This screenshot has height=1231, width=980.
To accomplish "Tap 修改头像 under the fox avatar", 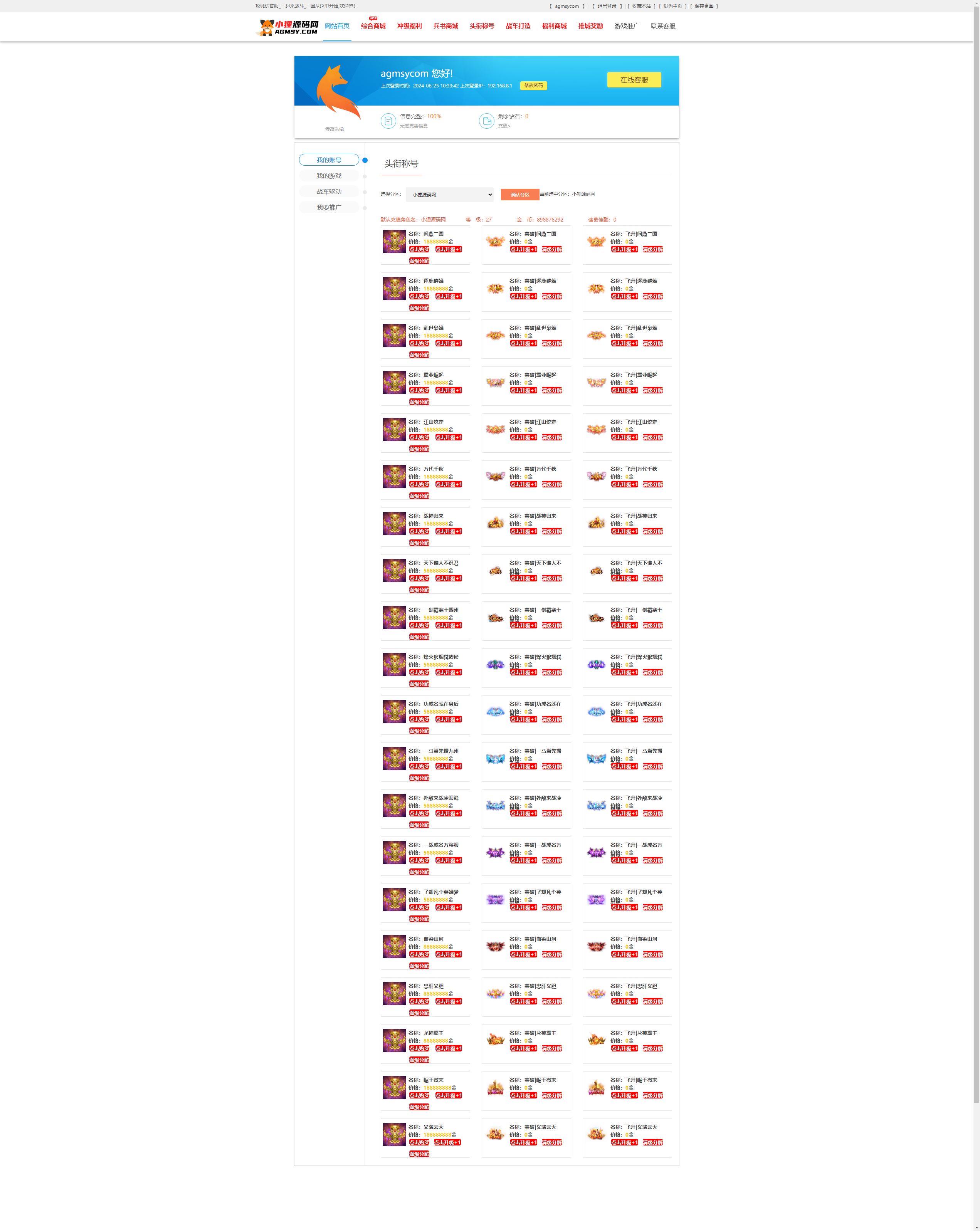I will coord(334,129).
